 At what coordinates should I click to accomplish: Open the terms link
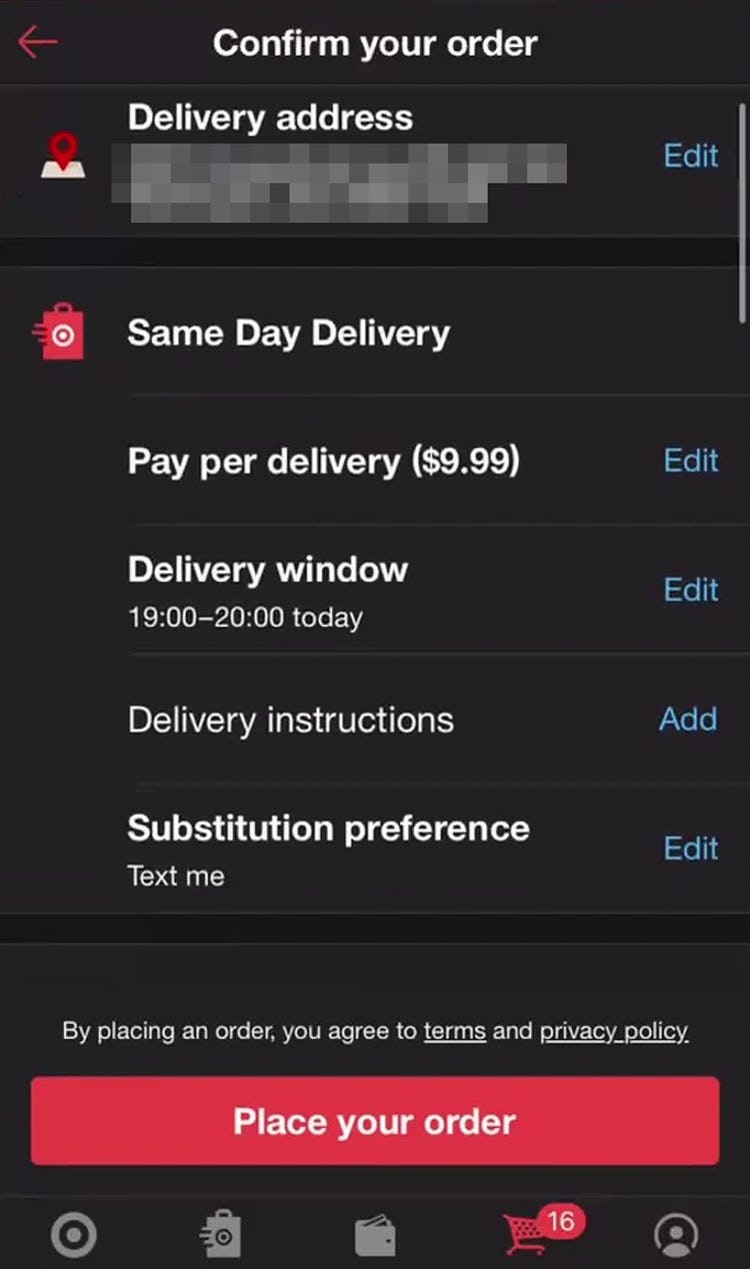point(454,1031)
